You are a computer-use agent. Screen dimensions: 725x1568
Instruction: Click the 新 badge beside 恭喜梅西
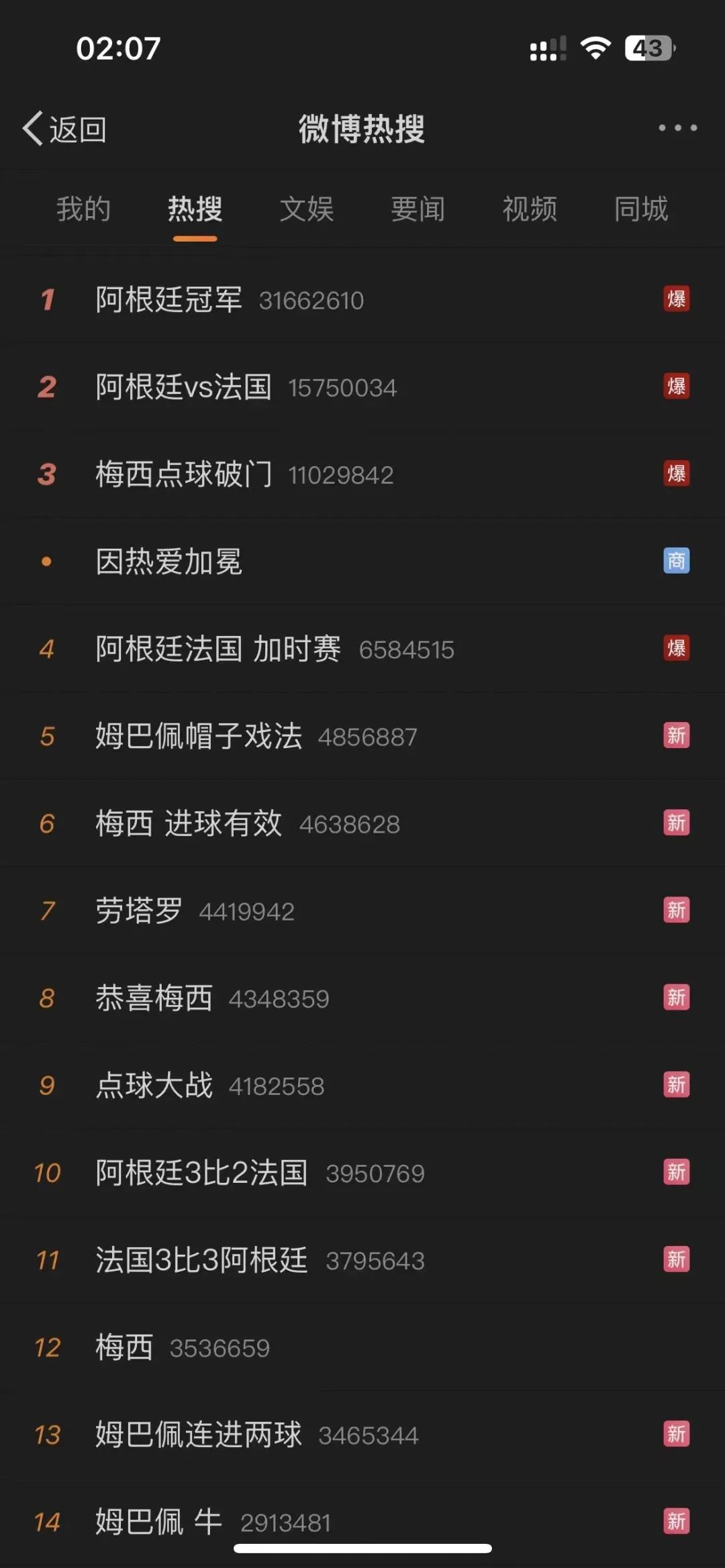(x=677, y=998)
